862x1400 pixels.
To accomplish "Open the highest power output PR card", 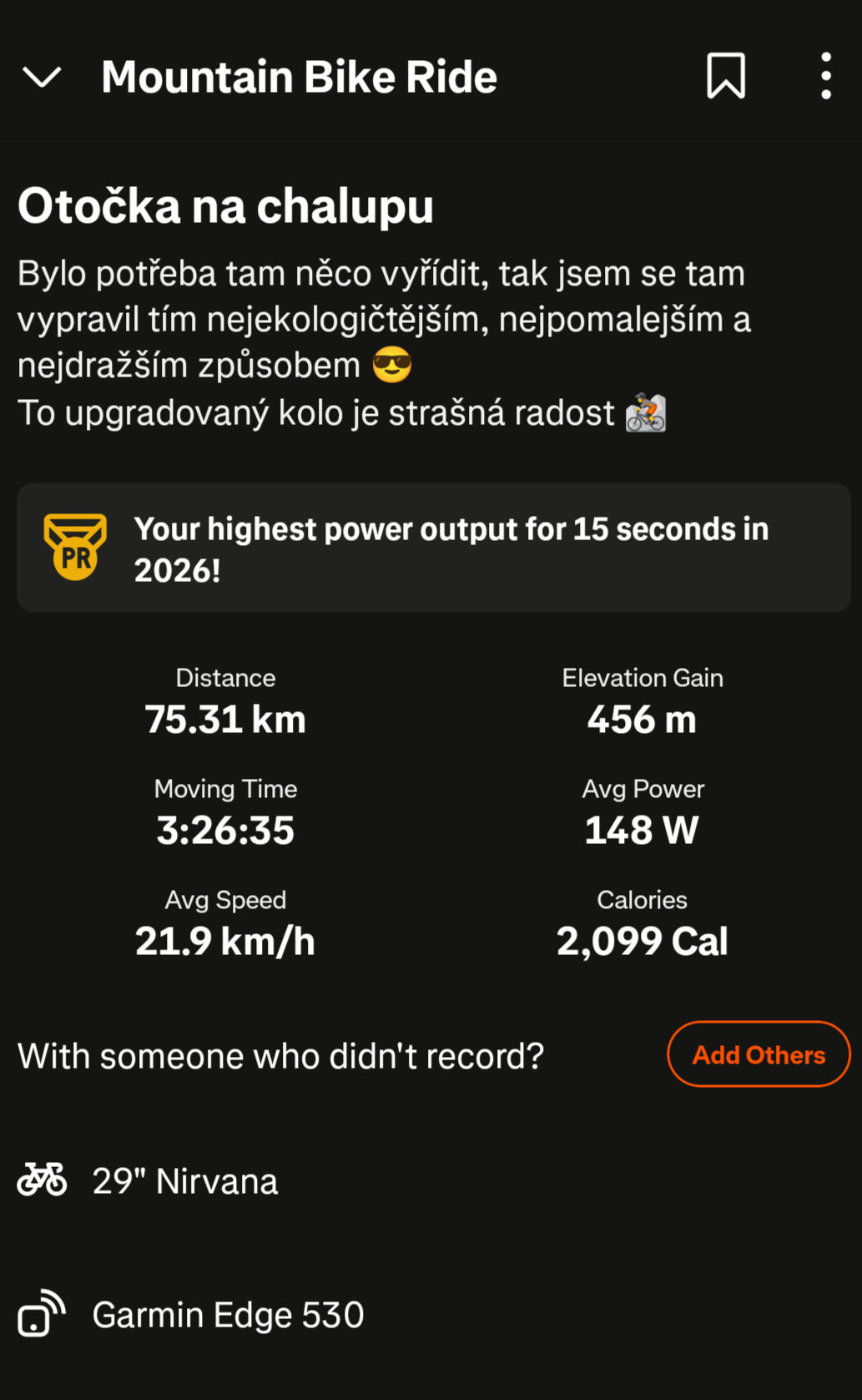I will [x=434, y=548].
